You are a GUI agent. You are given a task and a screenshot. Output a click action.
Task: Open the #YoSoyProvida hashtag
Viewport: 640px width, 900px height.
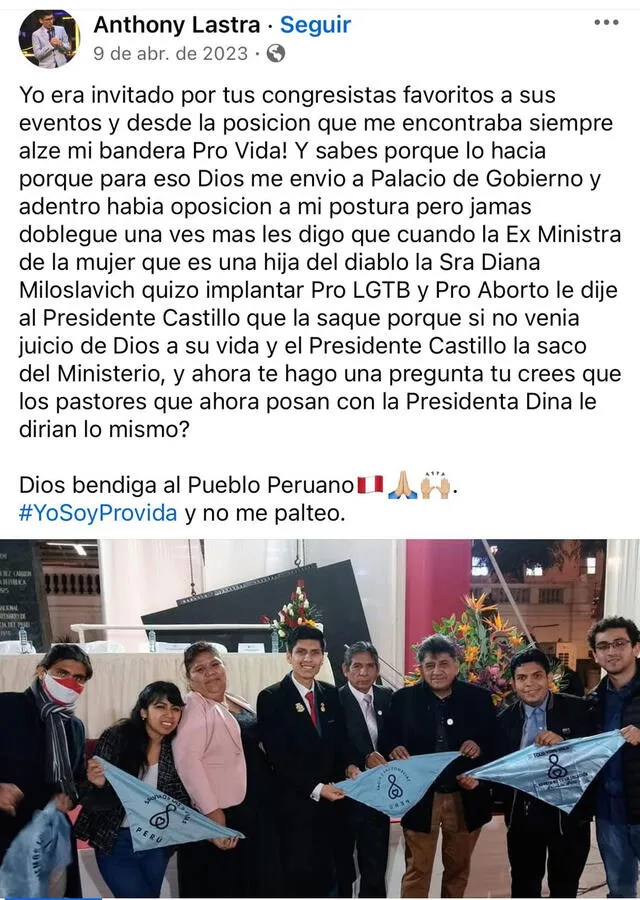98,513
